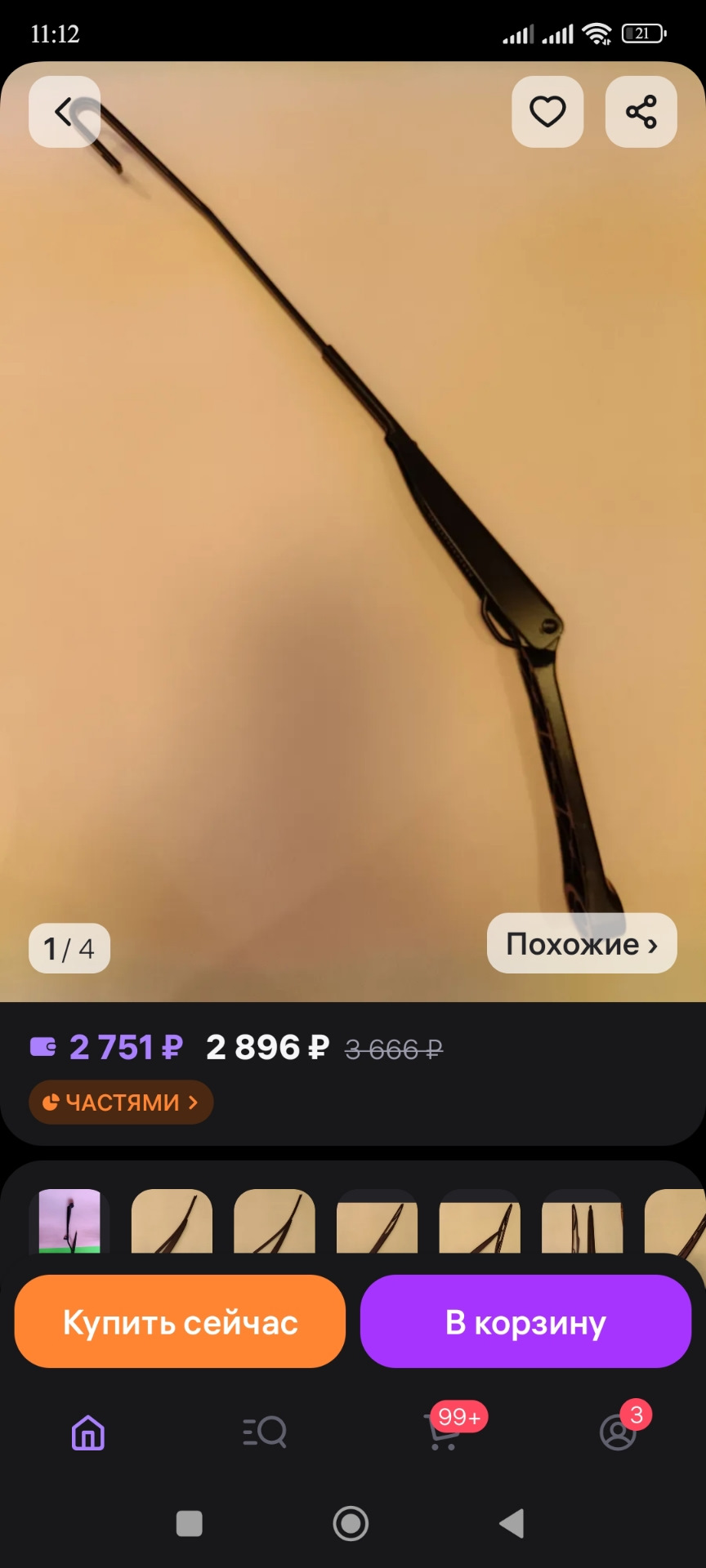The image size is (706, 1568).
Task: Switch to the home tab
Action: 88,1432
